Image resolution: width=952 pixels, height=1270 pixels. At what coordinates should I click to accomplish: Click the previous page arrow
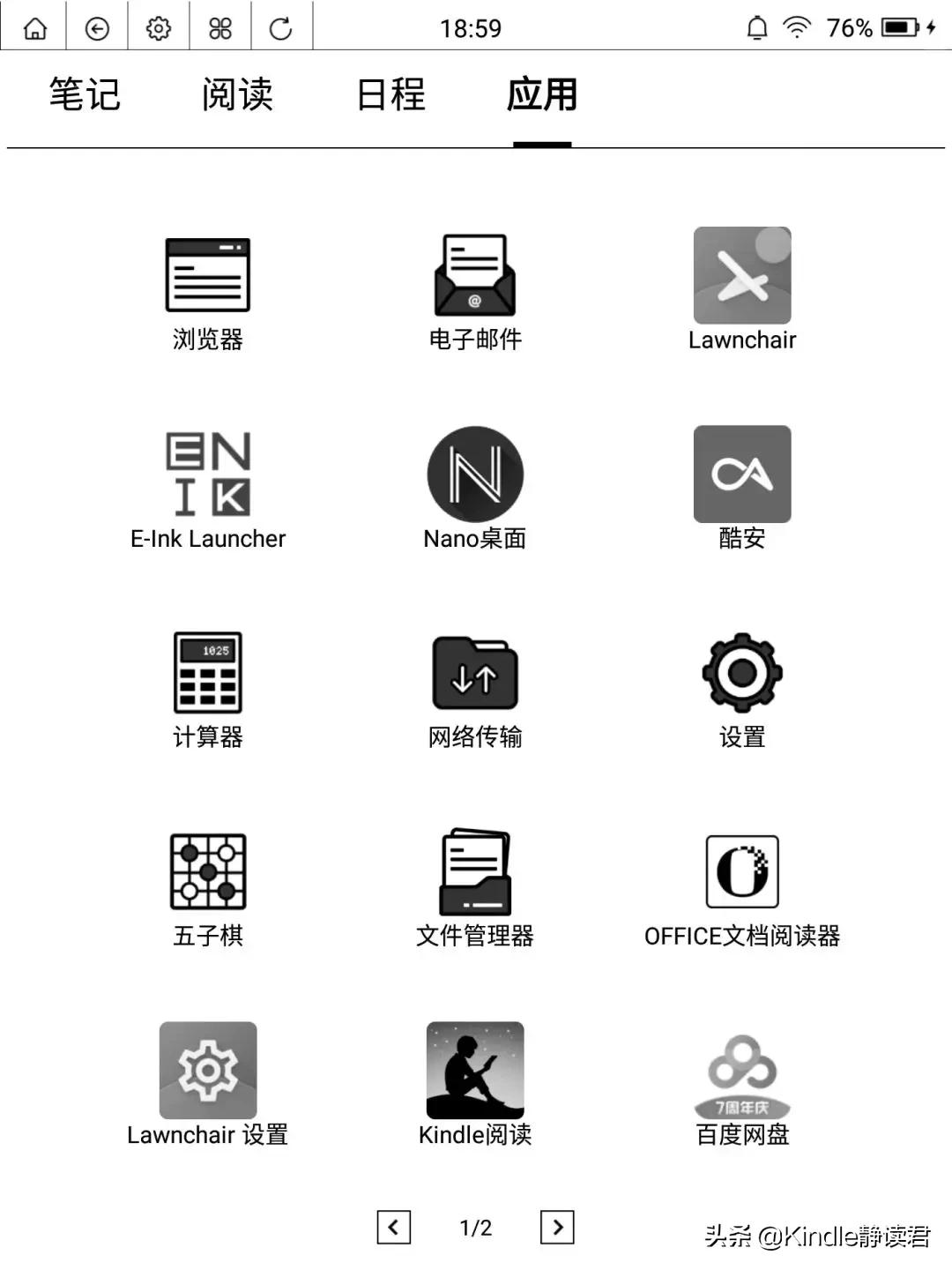394,1227
